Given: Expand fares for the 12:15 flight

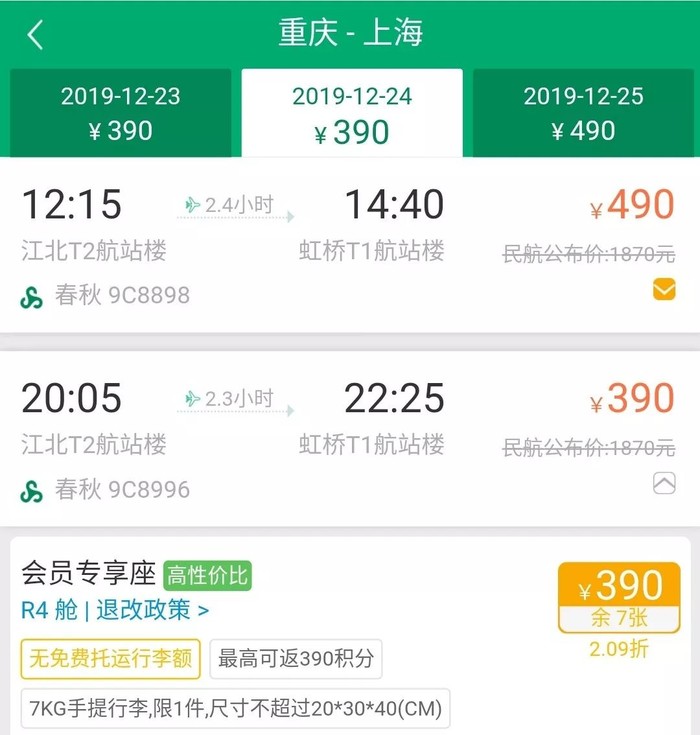Looking at the screenshot, I should 664,290.
